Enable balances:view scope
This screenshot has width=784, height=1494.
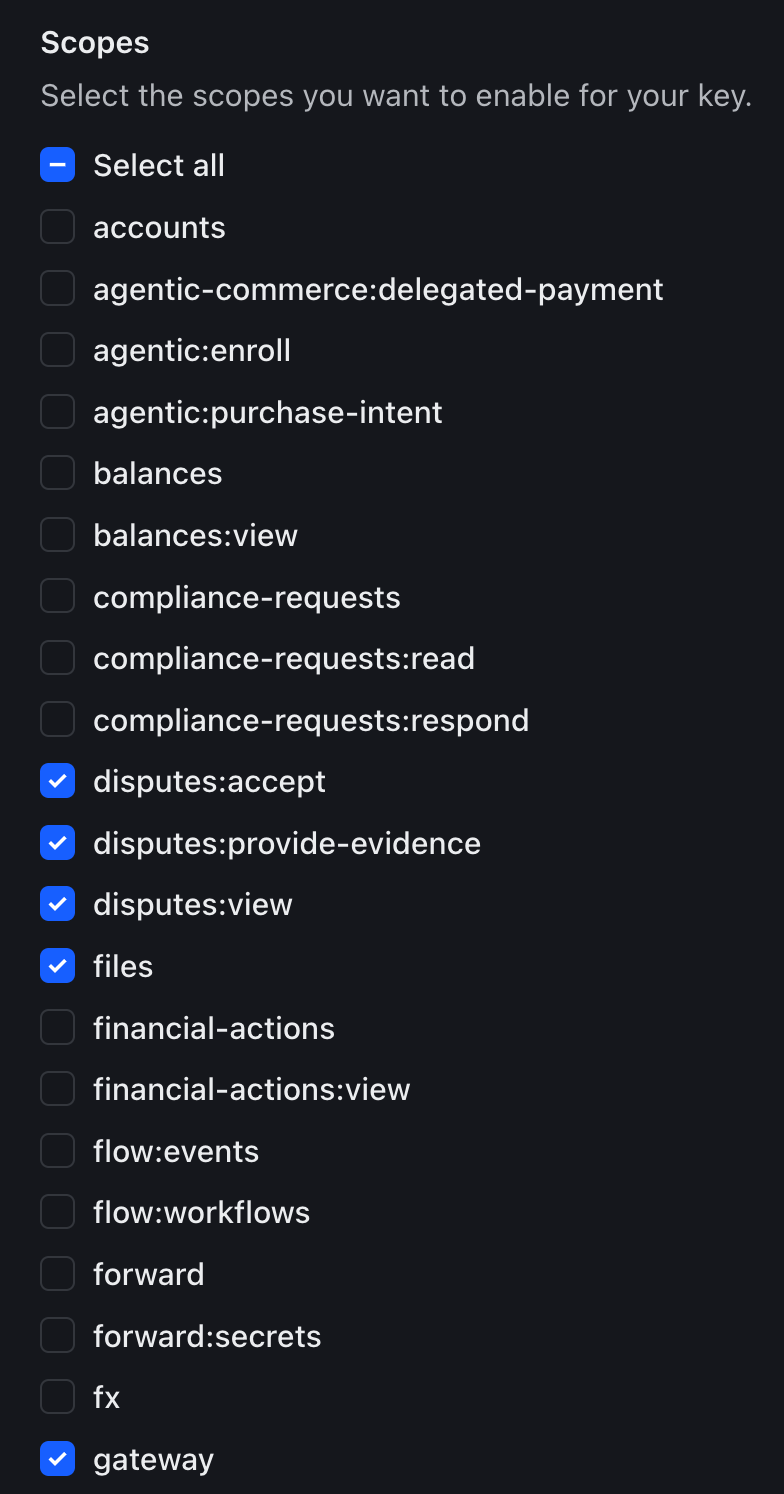(58, 535)
